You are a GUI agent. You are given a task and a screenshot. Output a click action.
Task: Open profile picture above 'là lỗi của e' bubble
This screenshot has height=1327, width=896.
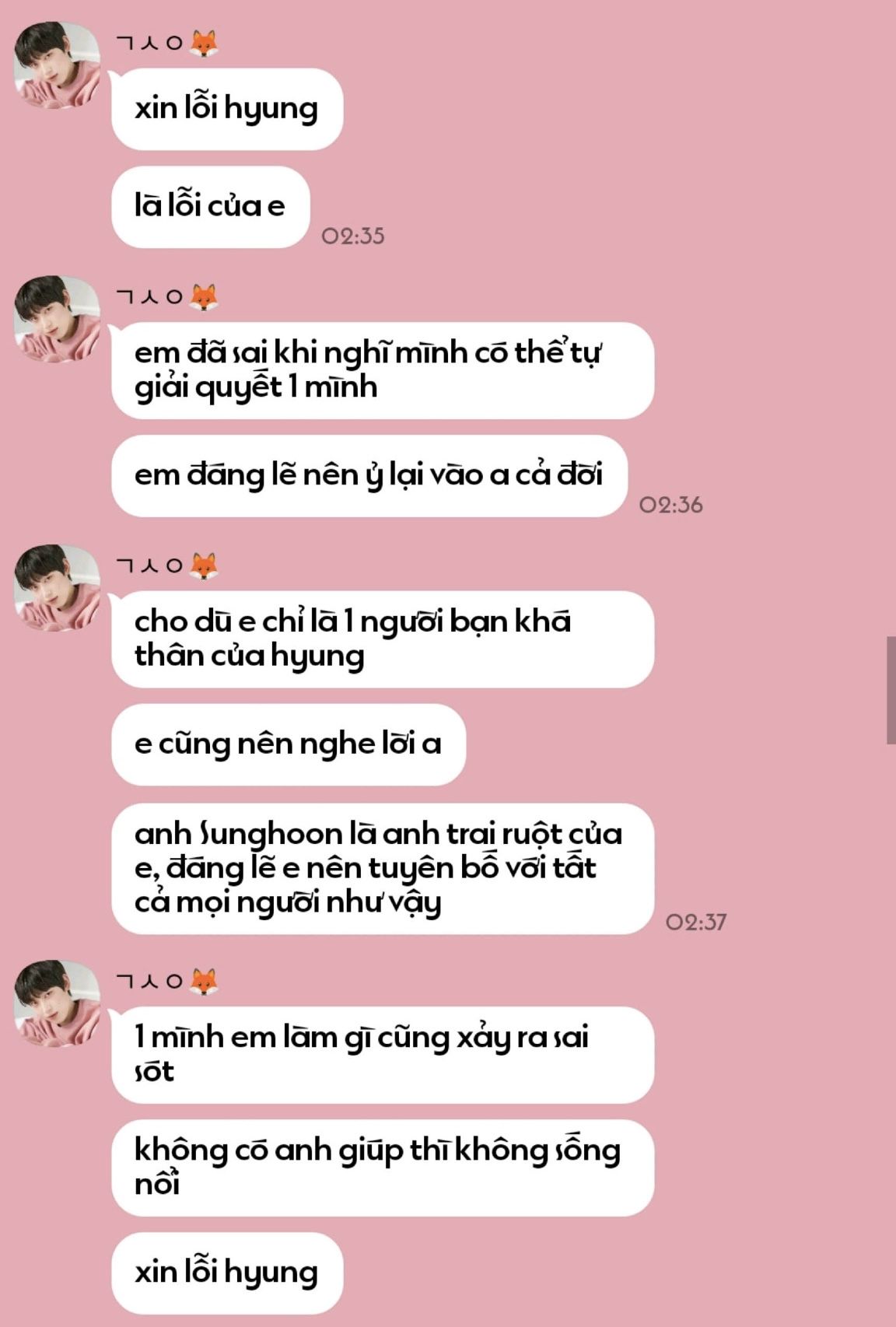[57, 65]
